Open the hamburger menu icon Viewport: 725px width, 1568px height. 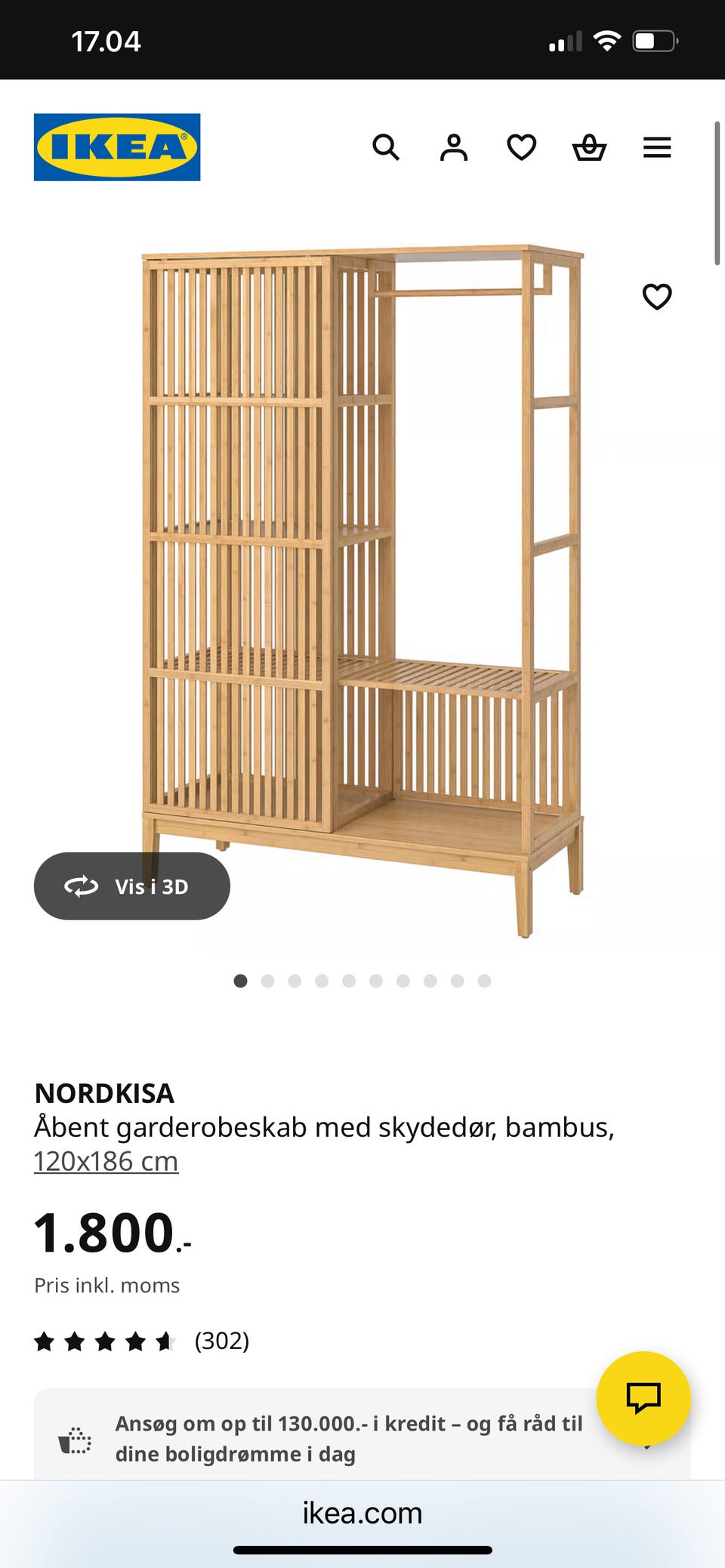click(657, 148)
